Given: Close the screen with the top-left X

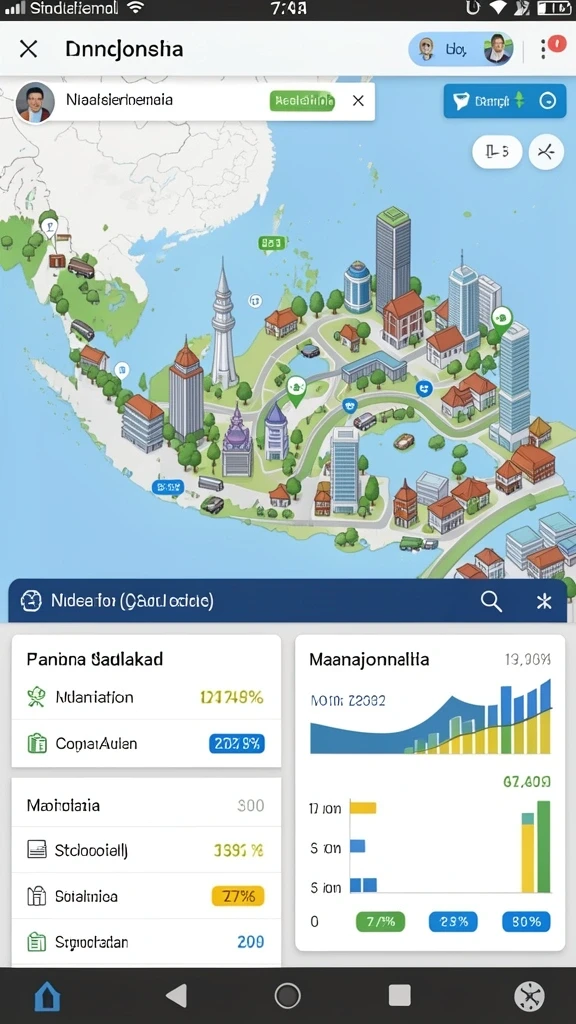Looking at the screenshot, I should click(x=28, y=49).
